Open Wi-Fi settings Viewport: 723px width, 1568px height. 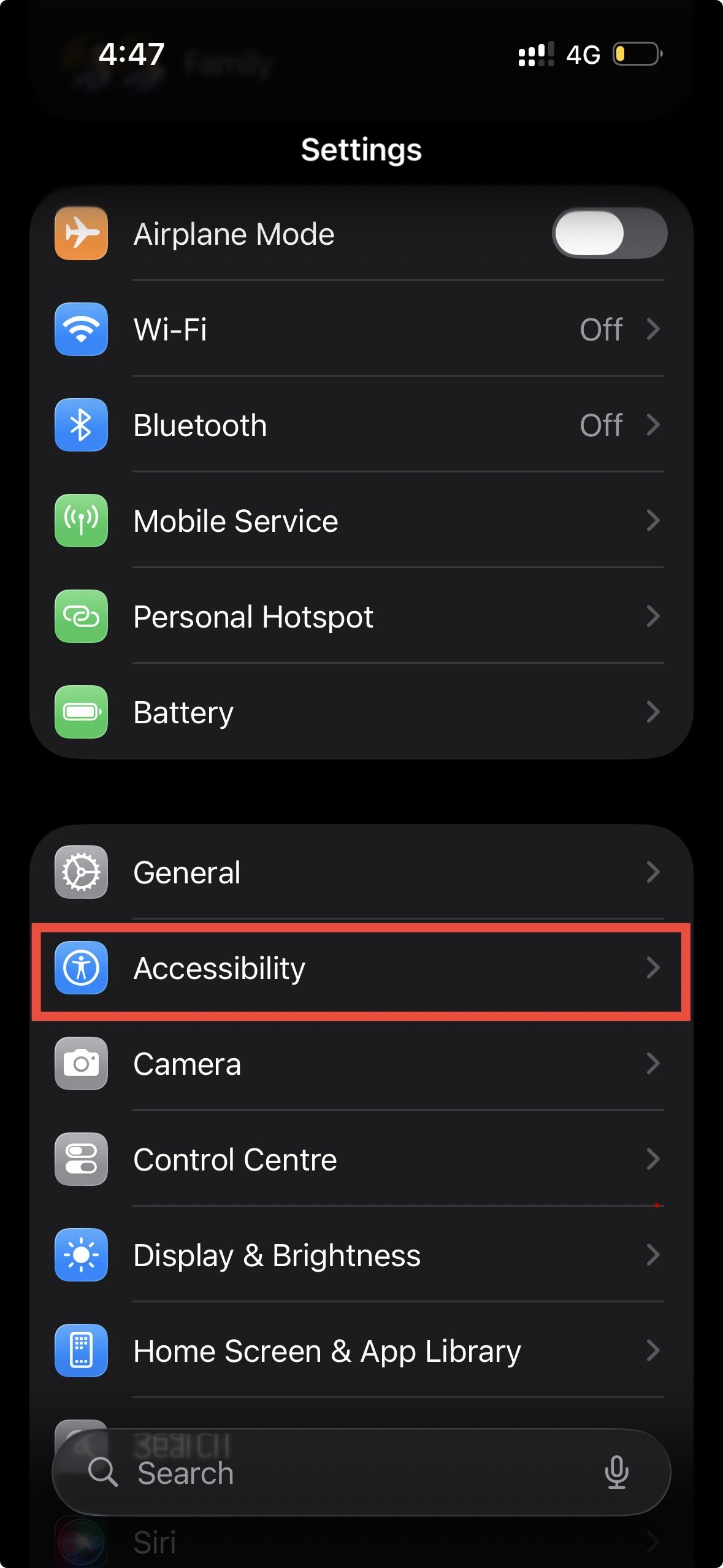[361, 329]
